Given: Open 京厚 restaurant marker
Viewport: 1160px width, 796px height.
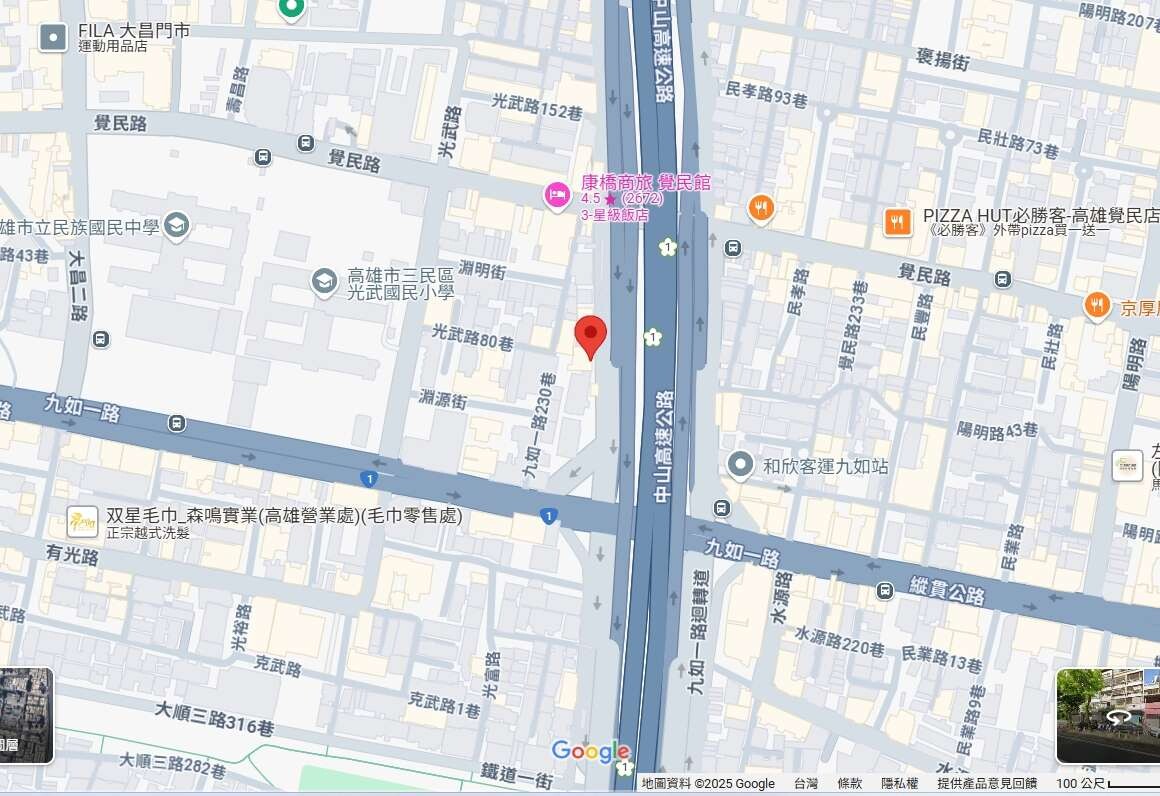Looking at the screenshot, I should [x=1097, y=306].
